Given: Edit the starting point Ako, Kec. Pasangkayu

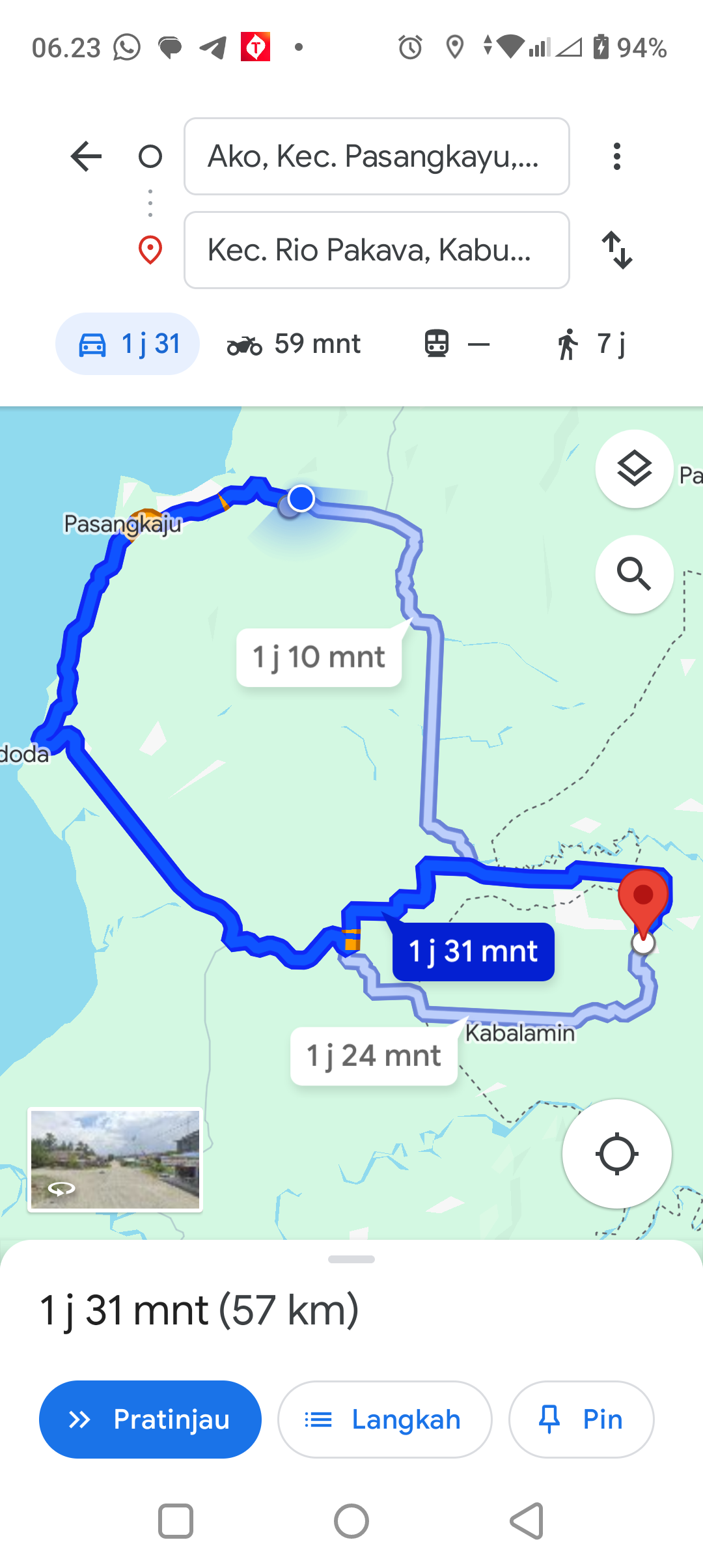Looking at the screenshot, I should (377, 156).
